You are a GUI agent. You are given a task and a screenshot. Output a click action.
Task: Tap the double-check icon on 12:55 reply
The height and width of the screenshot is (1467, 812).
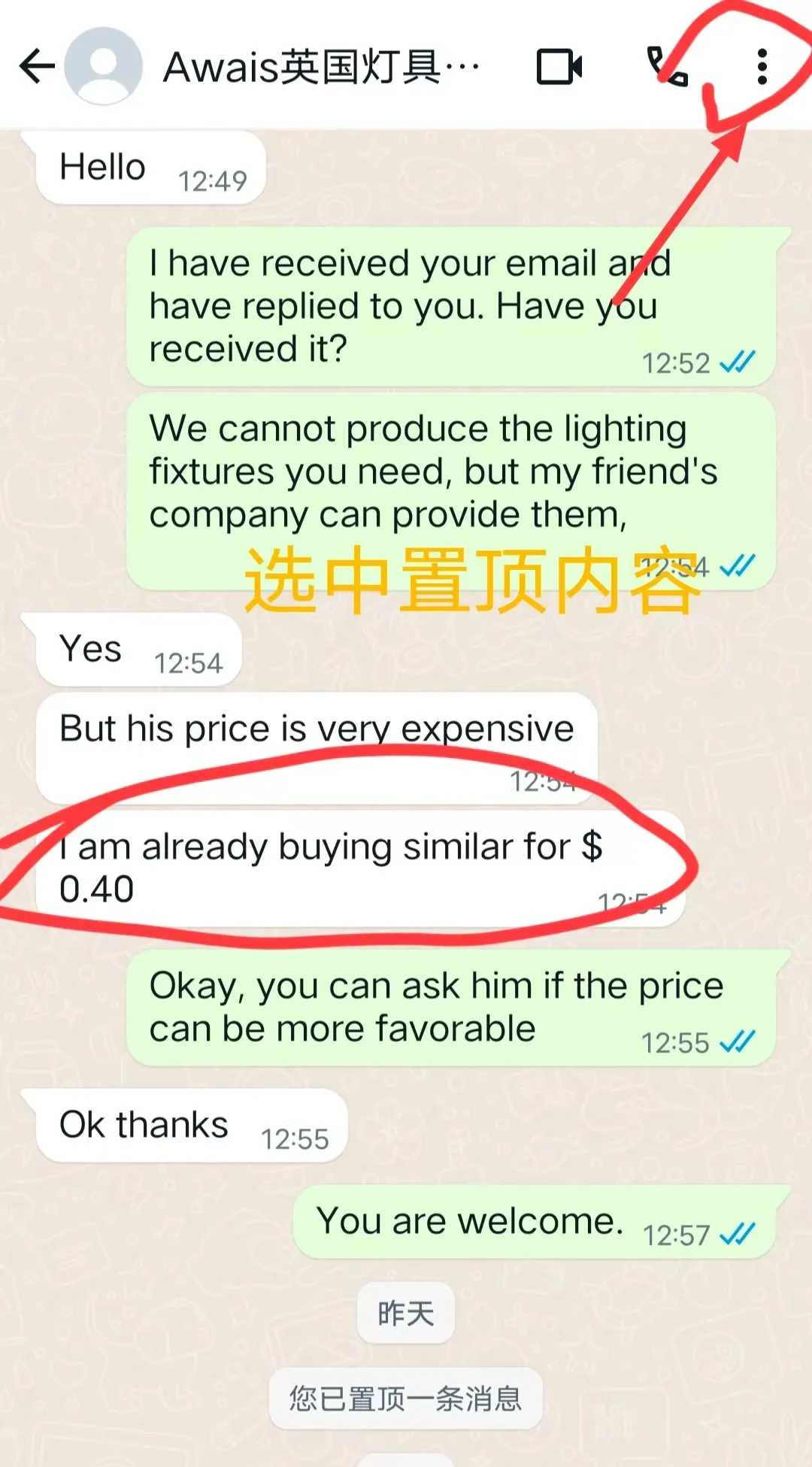click(x=738, y=1041)
